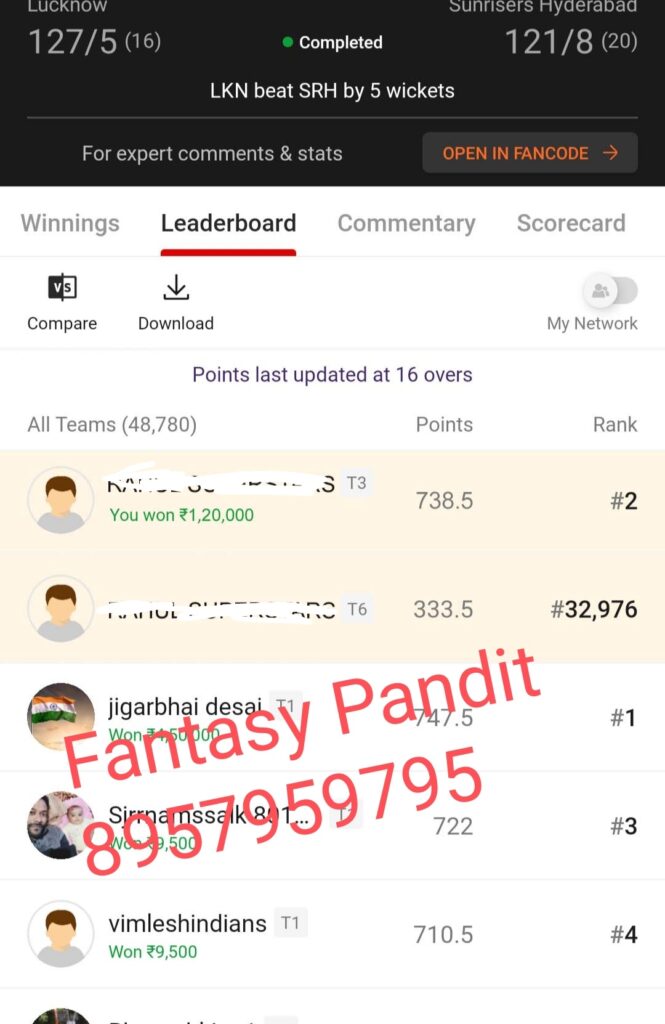
Task: Switch to the Winnings tab
Action: tap(70, 223)
